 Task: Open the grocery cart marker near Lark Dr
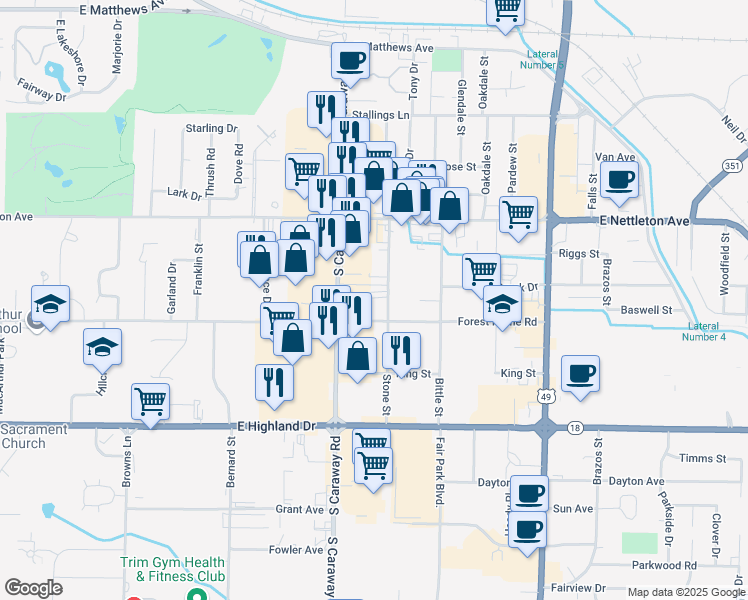304,170
